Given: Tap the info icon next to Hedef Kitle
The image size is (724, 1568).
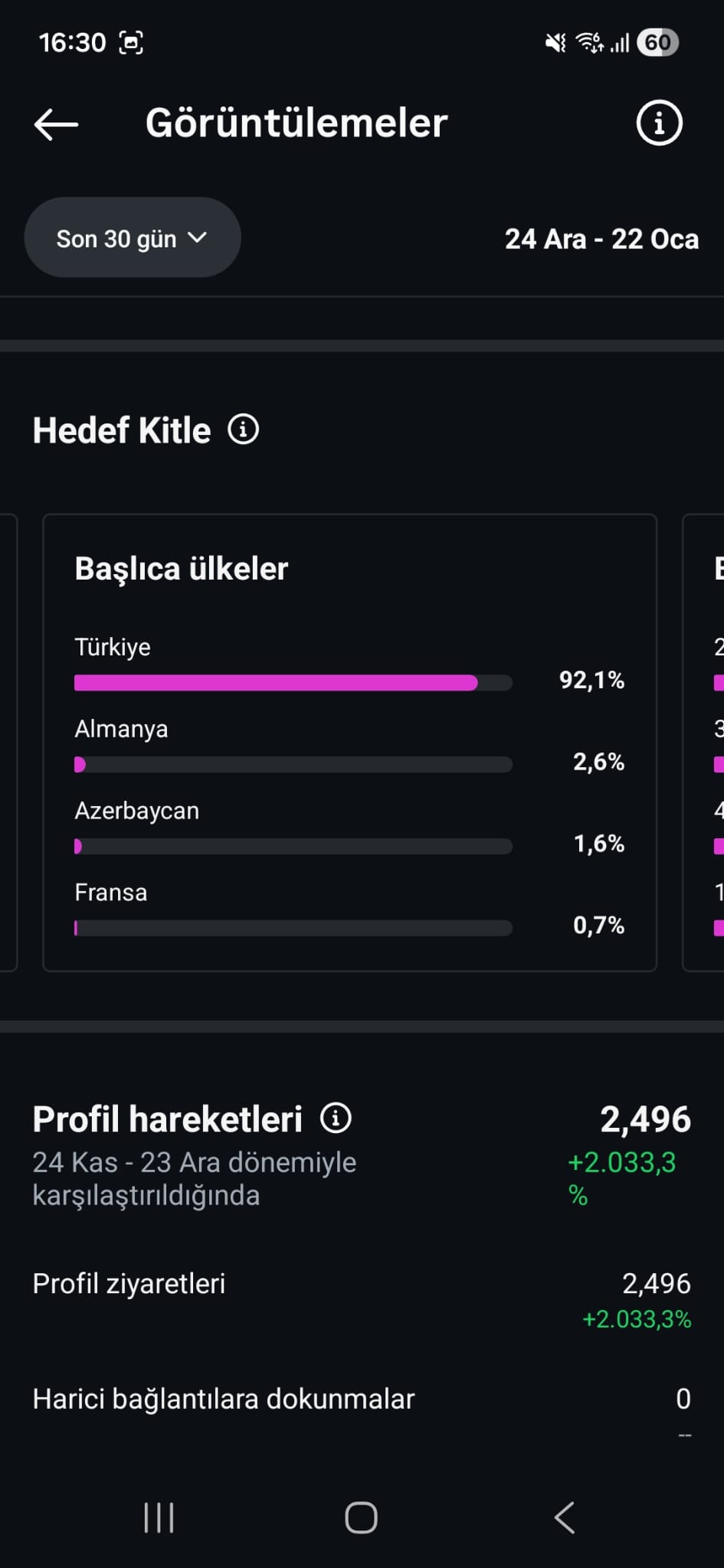Looking at the screenshot, I should (x=244, y=430).
